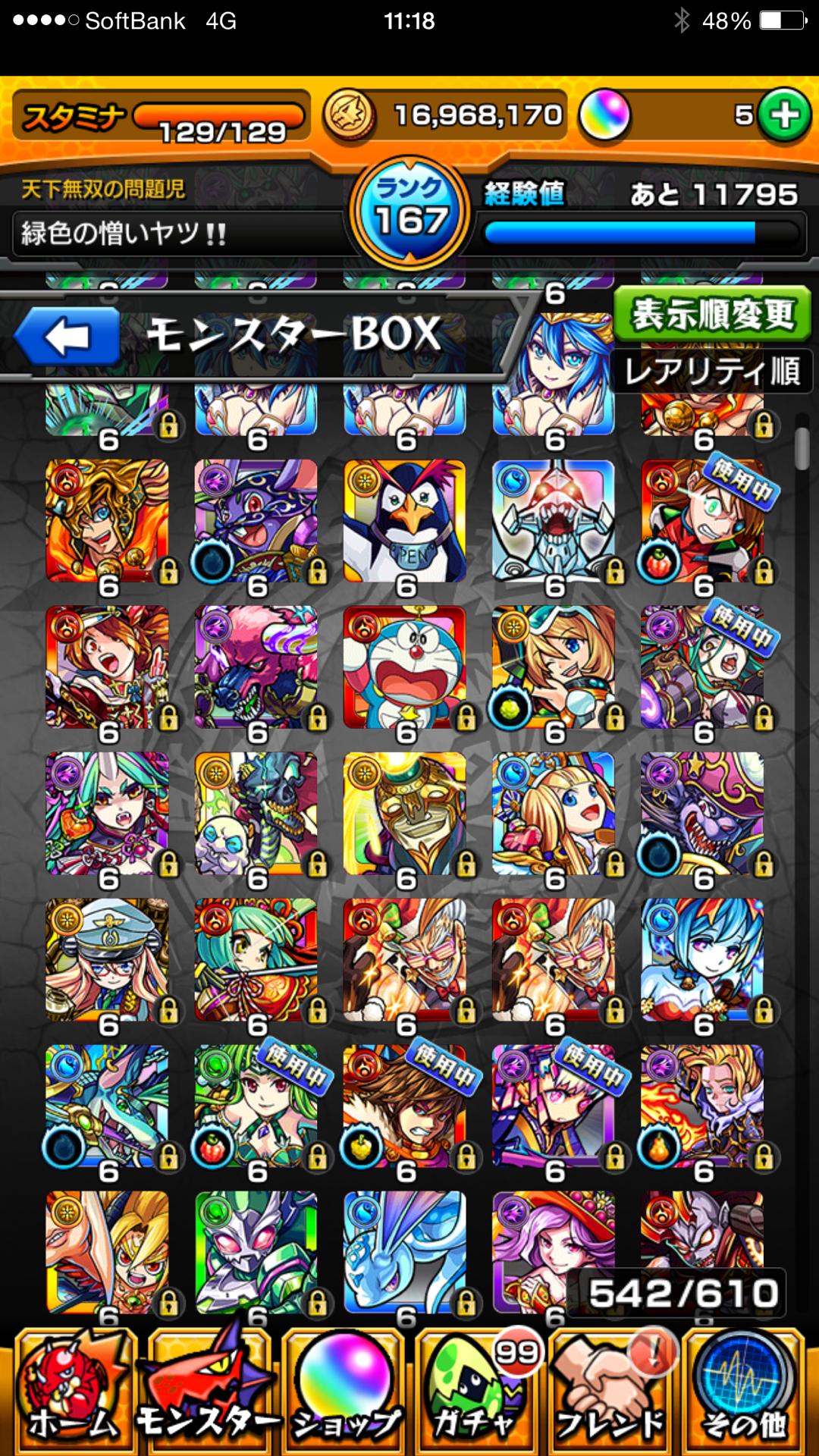This screenshot has width=819, height=1456.
Task: Tap 表示順変更 to change the sort order
Action: tap(711, 313)
